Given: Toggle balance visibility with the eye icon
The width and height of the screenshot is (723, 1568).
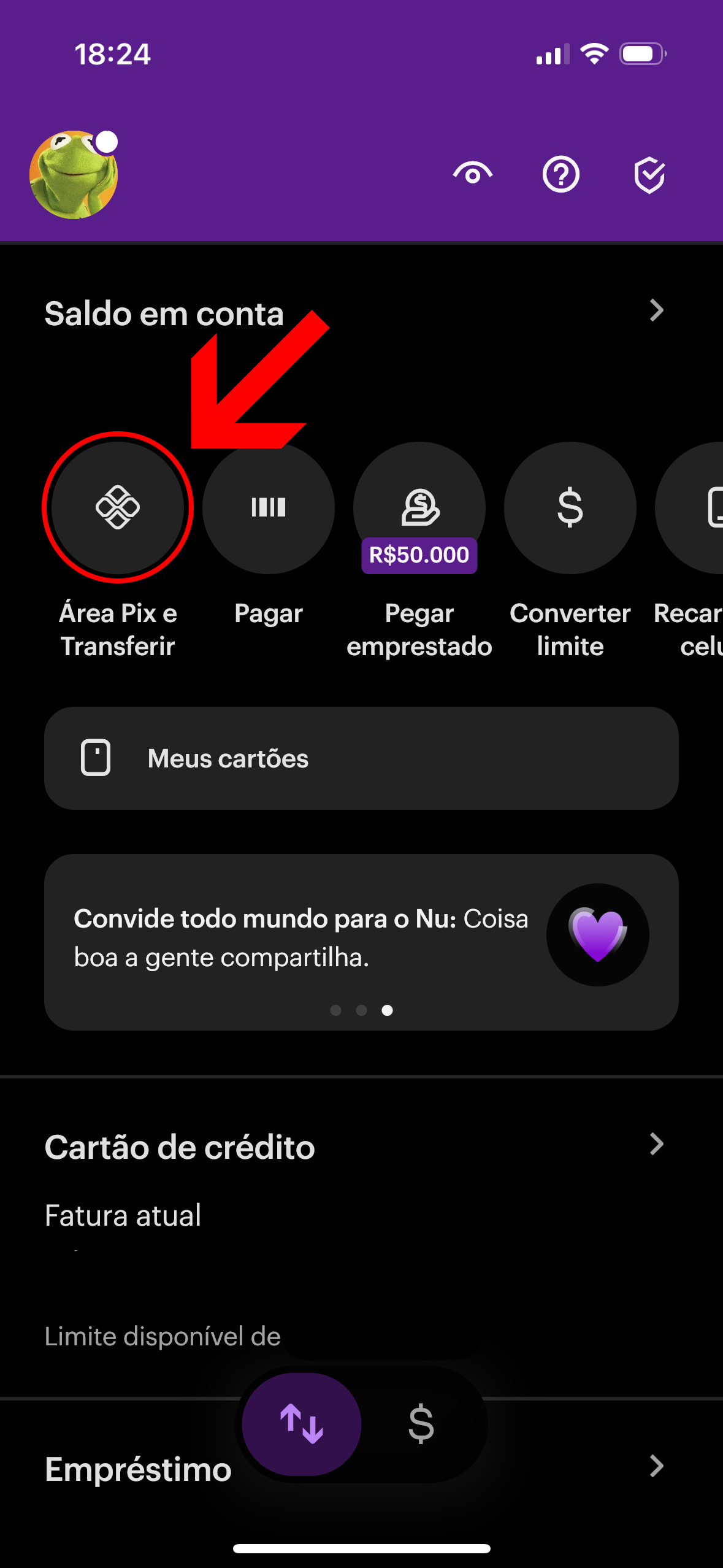Looking at the screenshot, I should (x=472, y=175).
